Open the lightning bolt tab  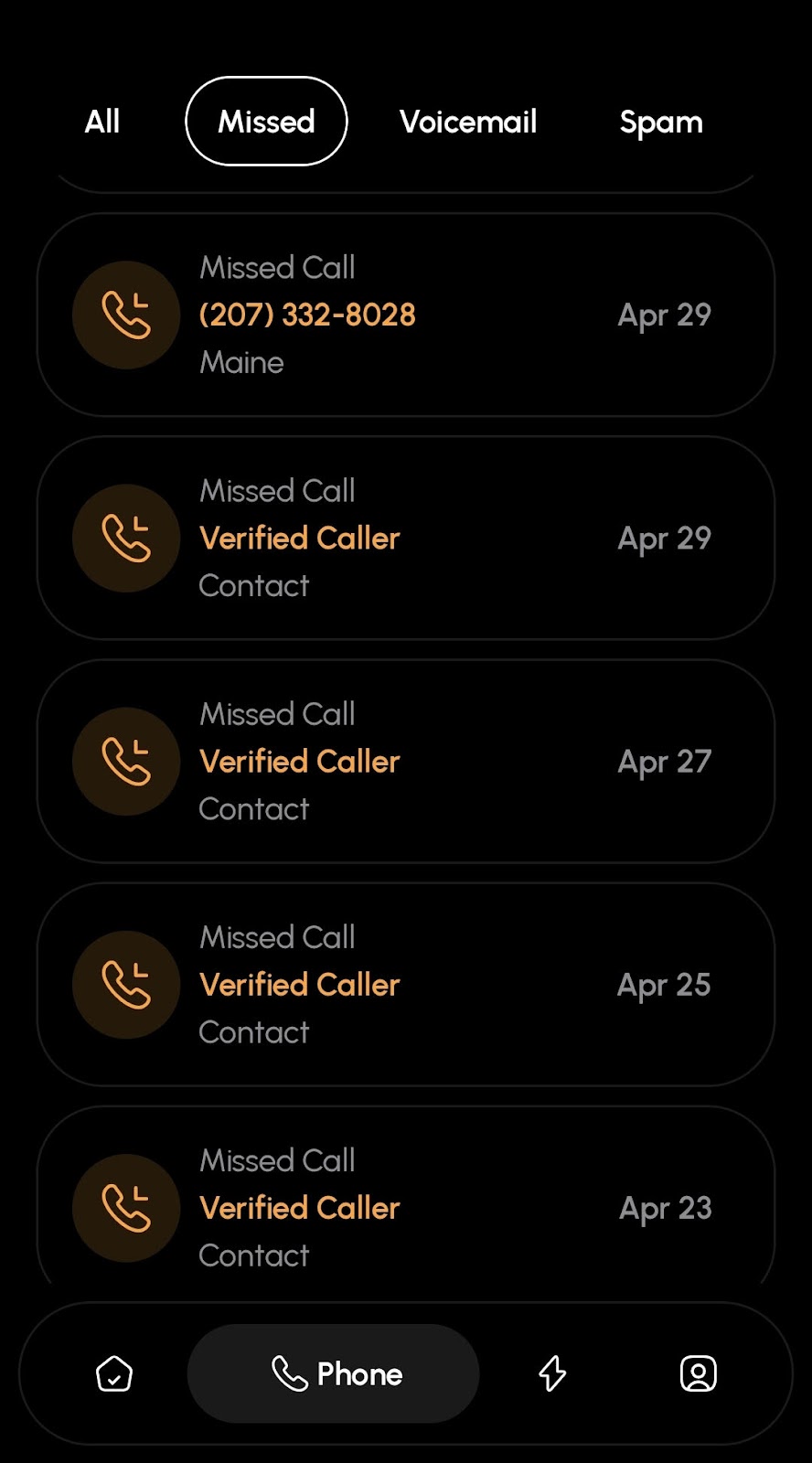coord(552,1373)
